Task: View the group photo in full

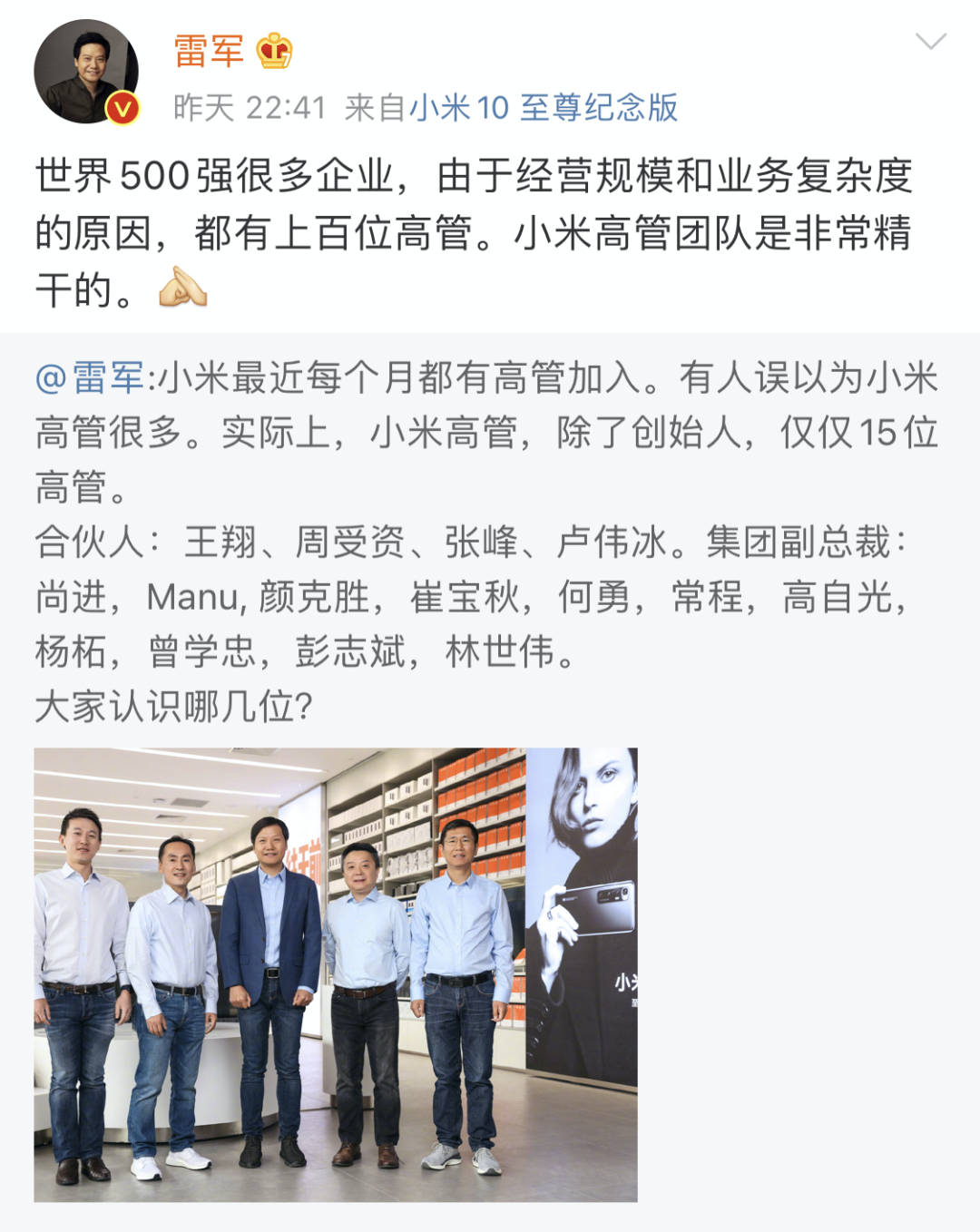Action: coord(336,974)
